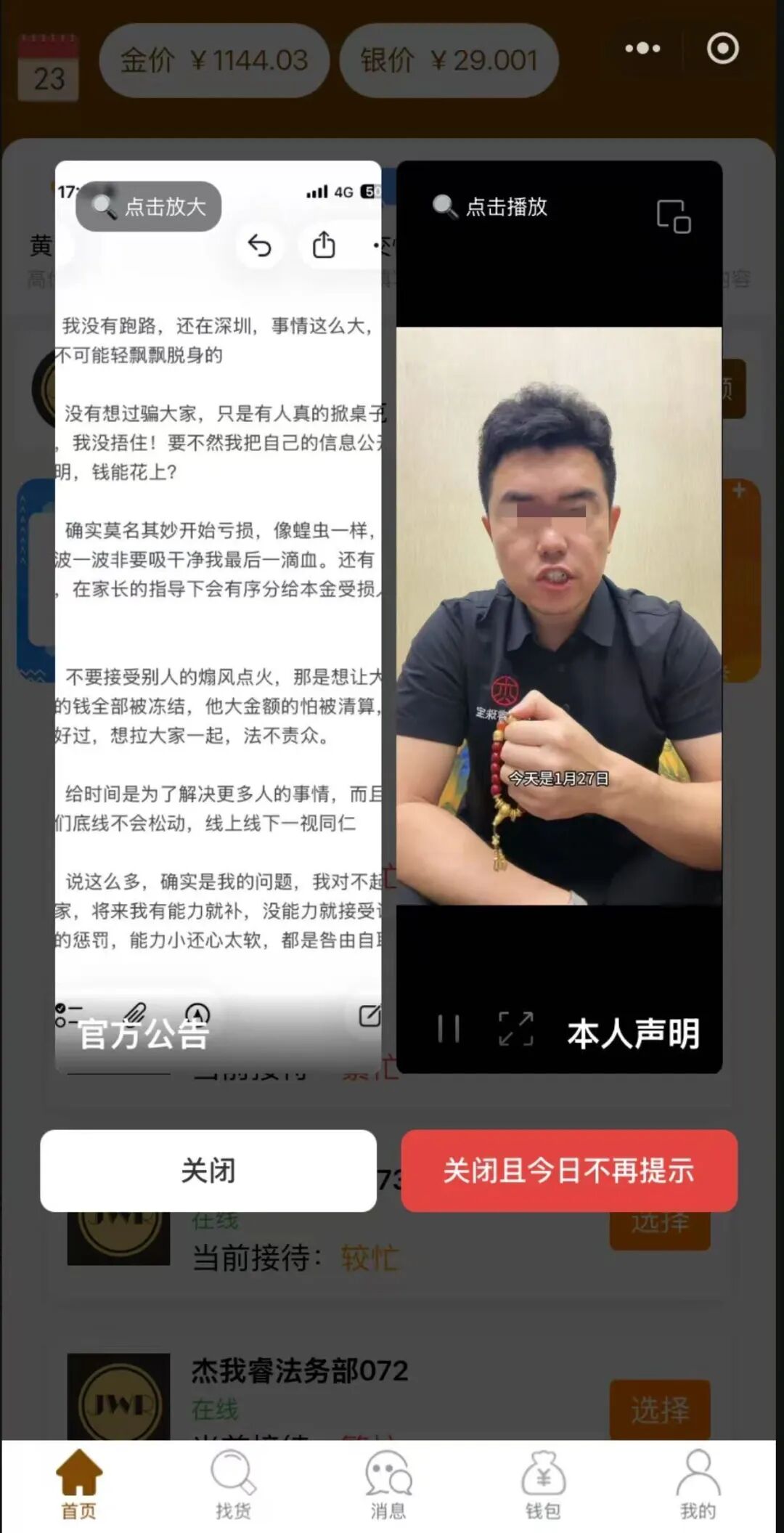This screenshot has height=1533, width=784.
Task: Switch to the 找货 tab
Action: (x=233, y=1484)
